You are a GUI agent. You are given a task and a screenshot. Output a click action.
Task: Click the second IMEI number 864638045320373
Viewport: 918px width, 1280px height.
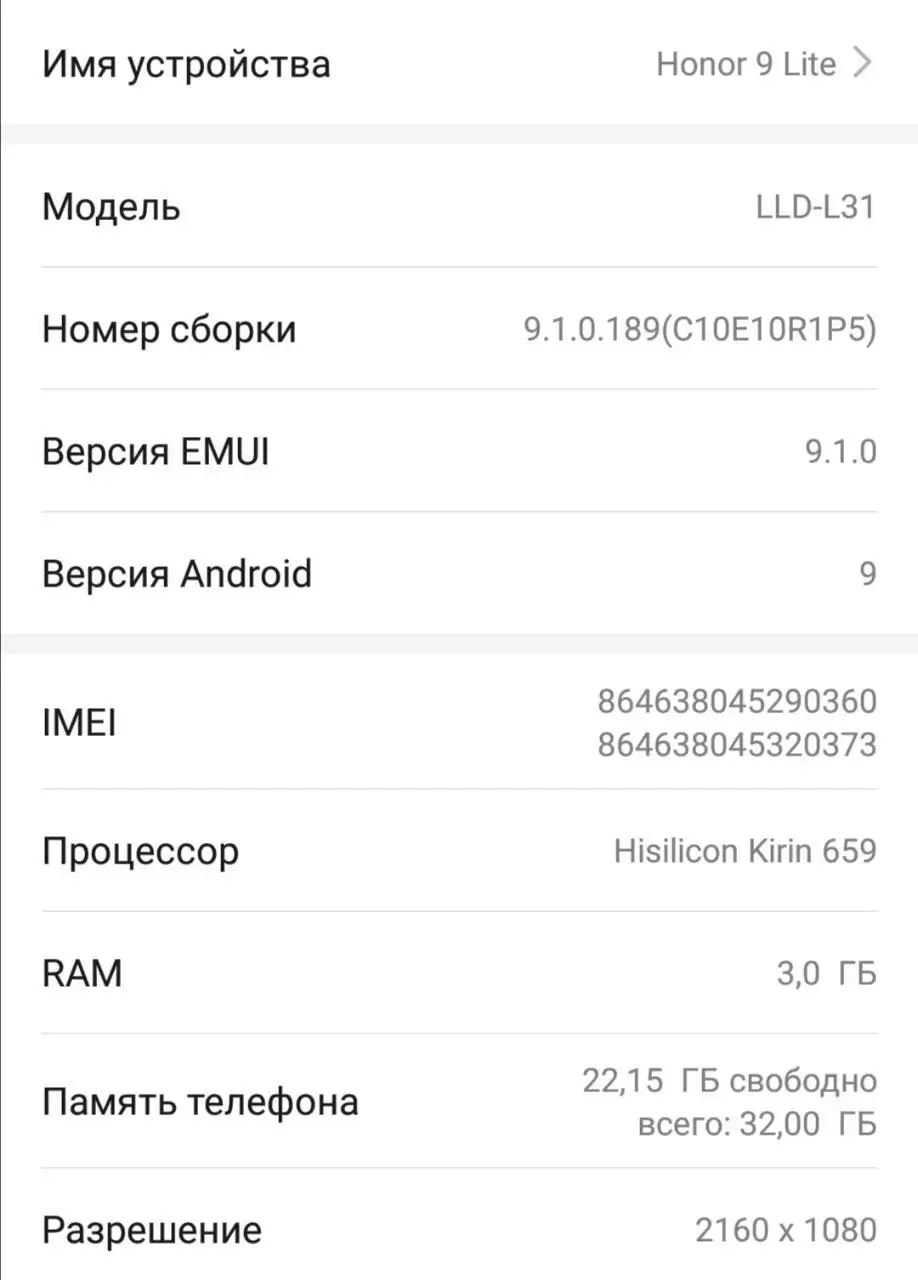[737, 745]
